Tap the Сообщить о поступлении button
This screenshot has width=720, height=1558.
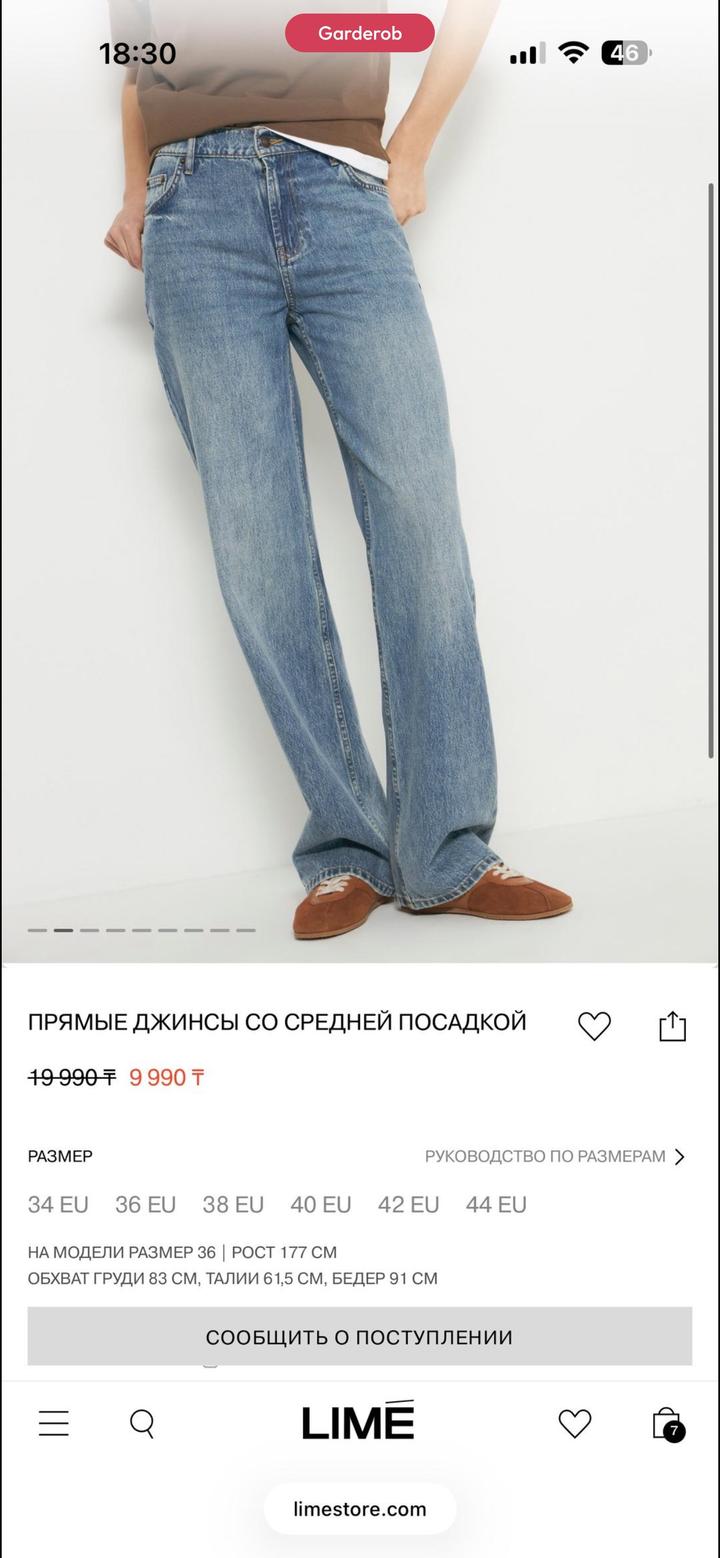pyautogui.click(x=359, y=1336)
